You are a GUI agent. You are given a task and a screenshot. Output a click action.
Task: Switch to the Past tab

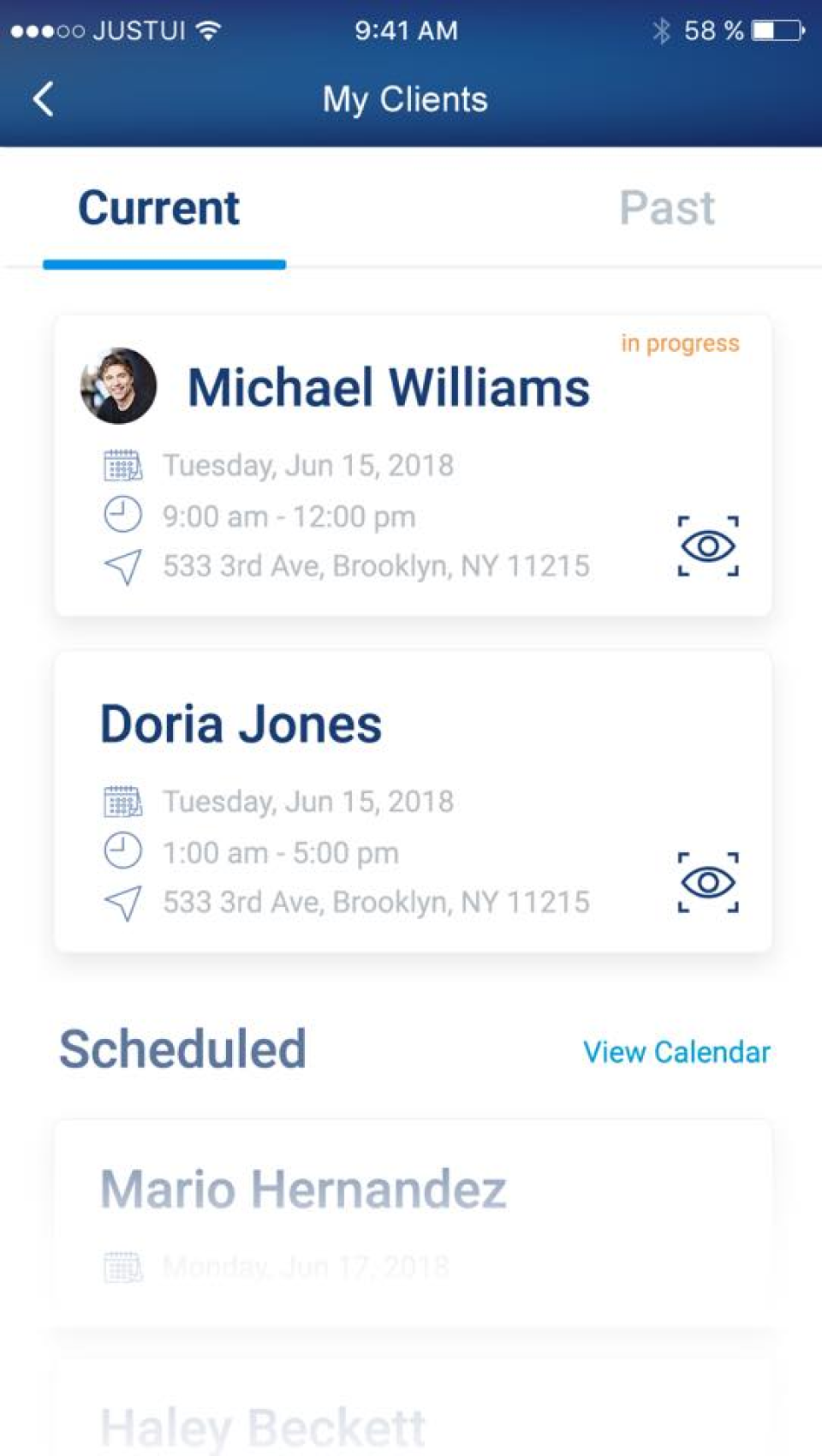666,208
